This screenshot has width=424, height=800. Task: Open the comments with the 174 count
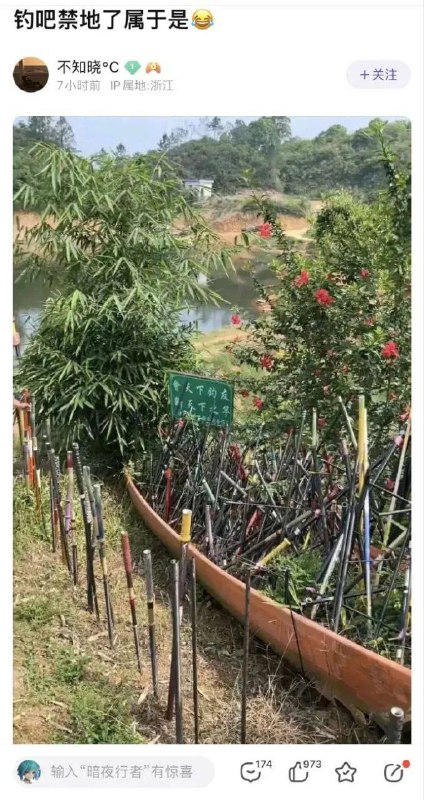pyautogui.click(x=255, y=771)
